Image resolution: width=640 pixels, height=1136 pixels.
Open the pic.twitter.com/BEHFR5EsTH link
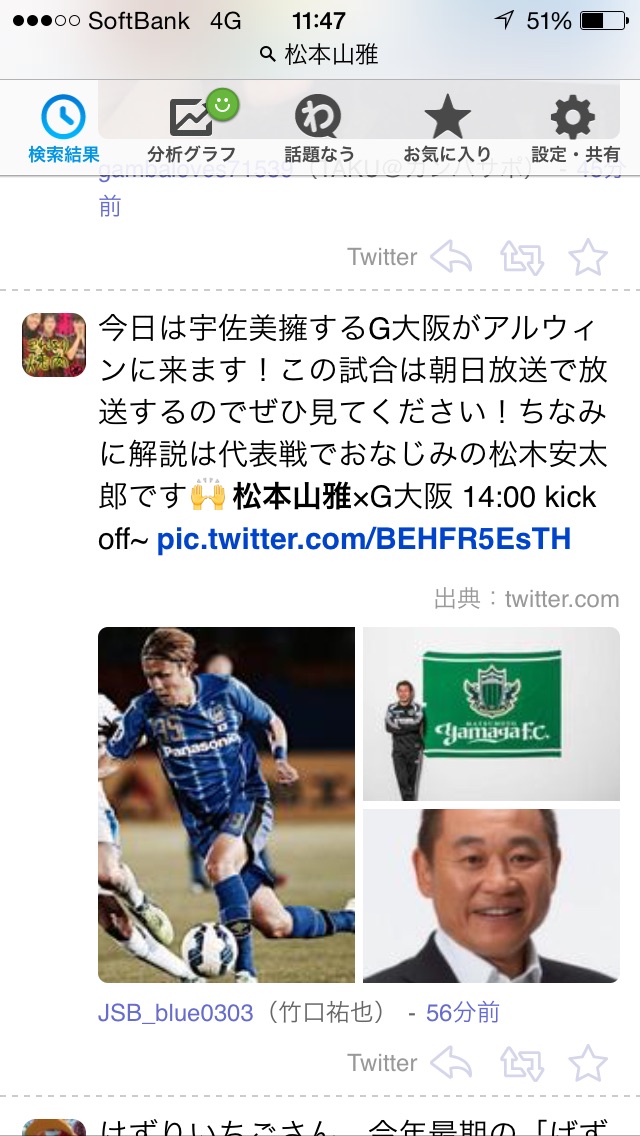[x=364, y=540]
